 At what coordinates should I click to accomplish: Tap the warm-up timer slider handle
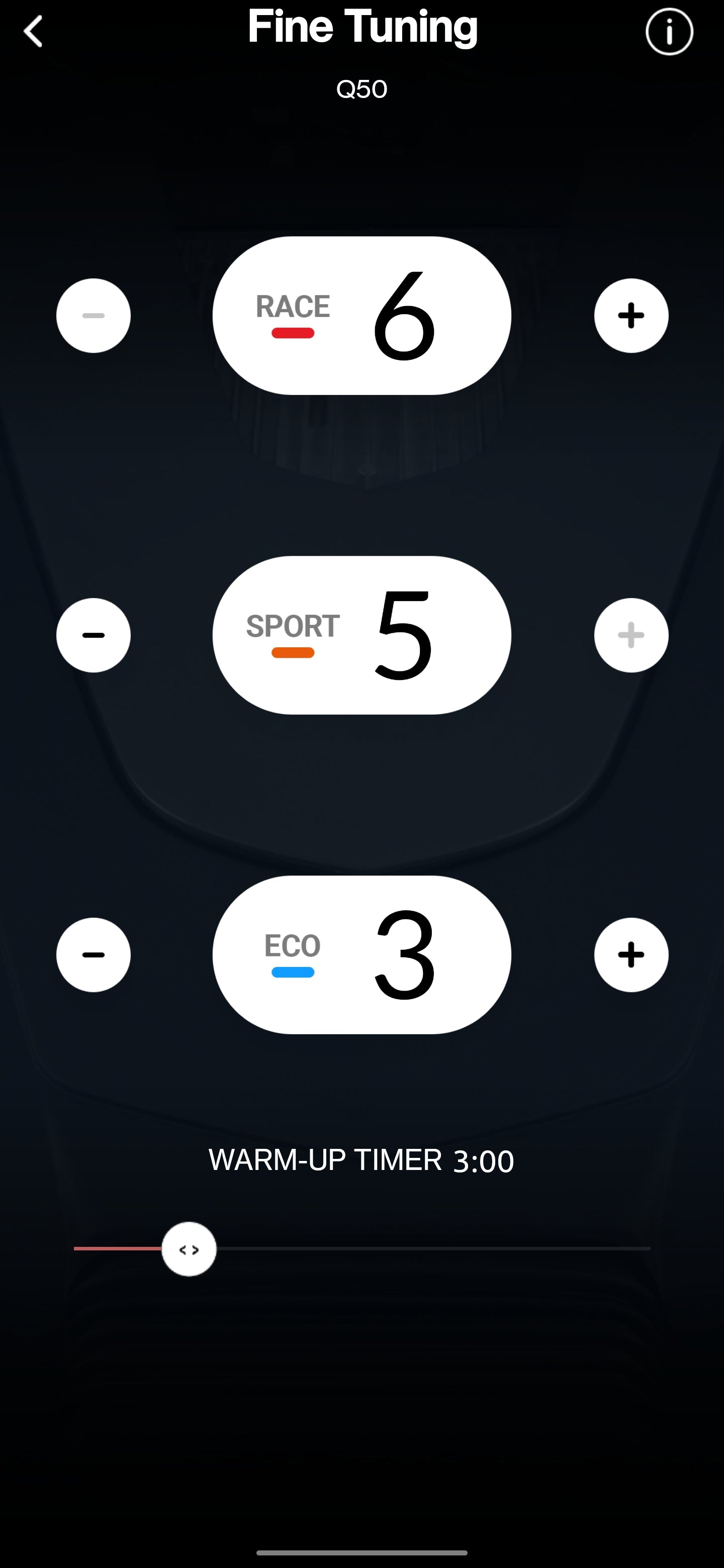point(189,1249)
